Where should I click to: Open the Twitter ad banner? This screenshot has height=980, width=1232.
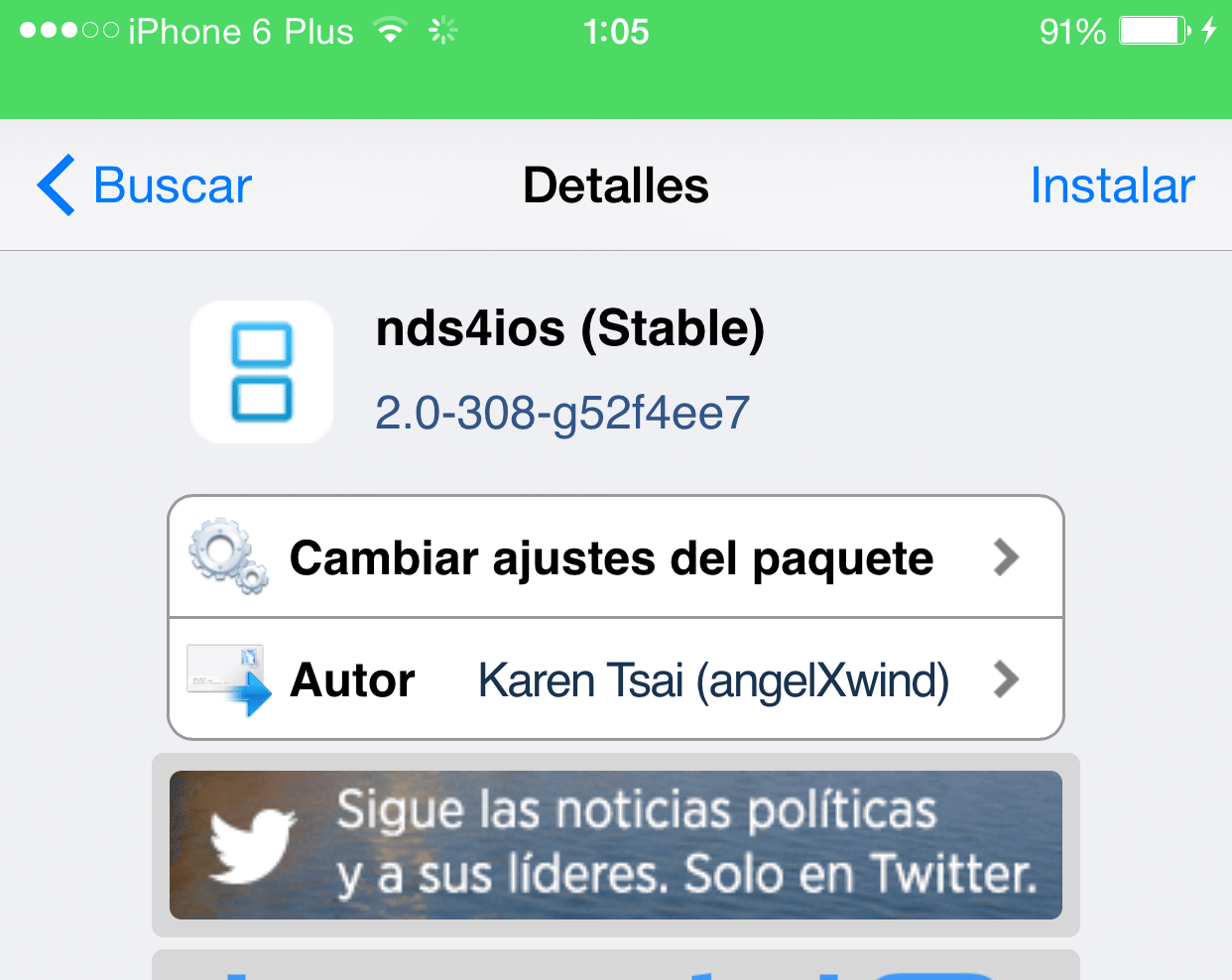click(x=615, y=845)
